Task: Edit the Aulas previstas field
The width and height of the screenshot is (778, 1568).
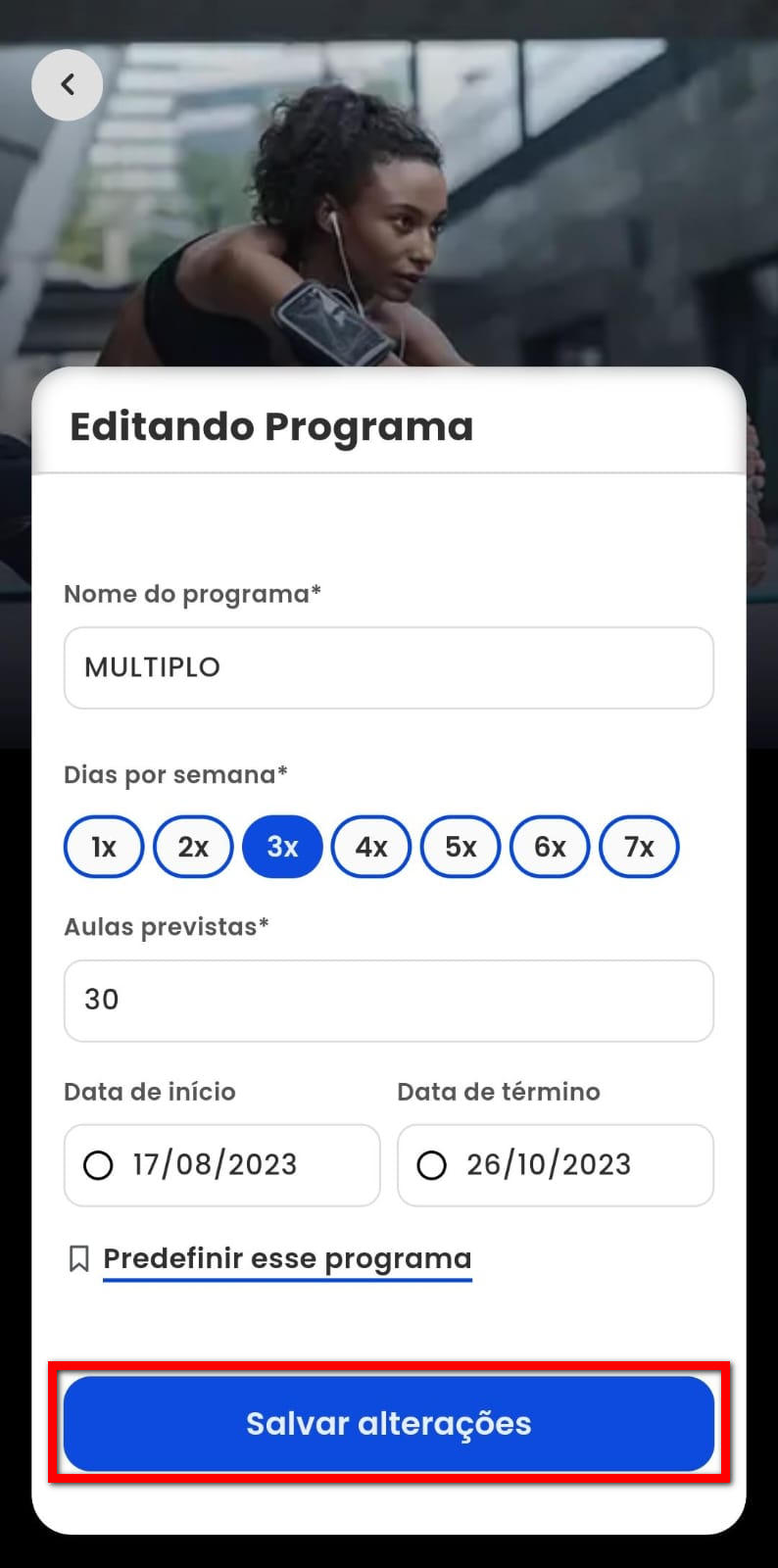Action: pyautogui.click(x=388, y=1001)
